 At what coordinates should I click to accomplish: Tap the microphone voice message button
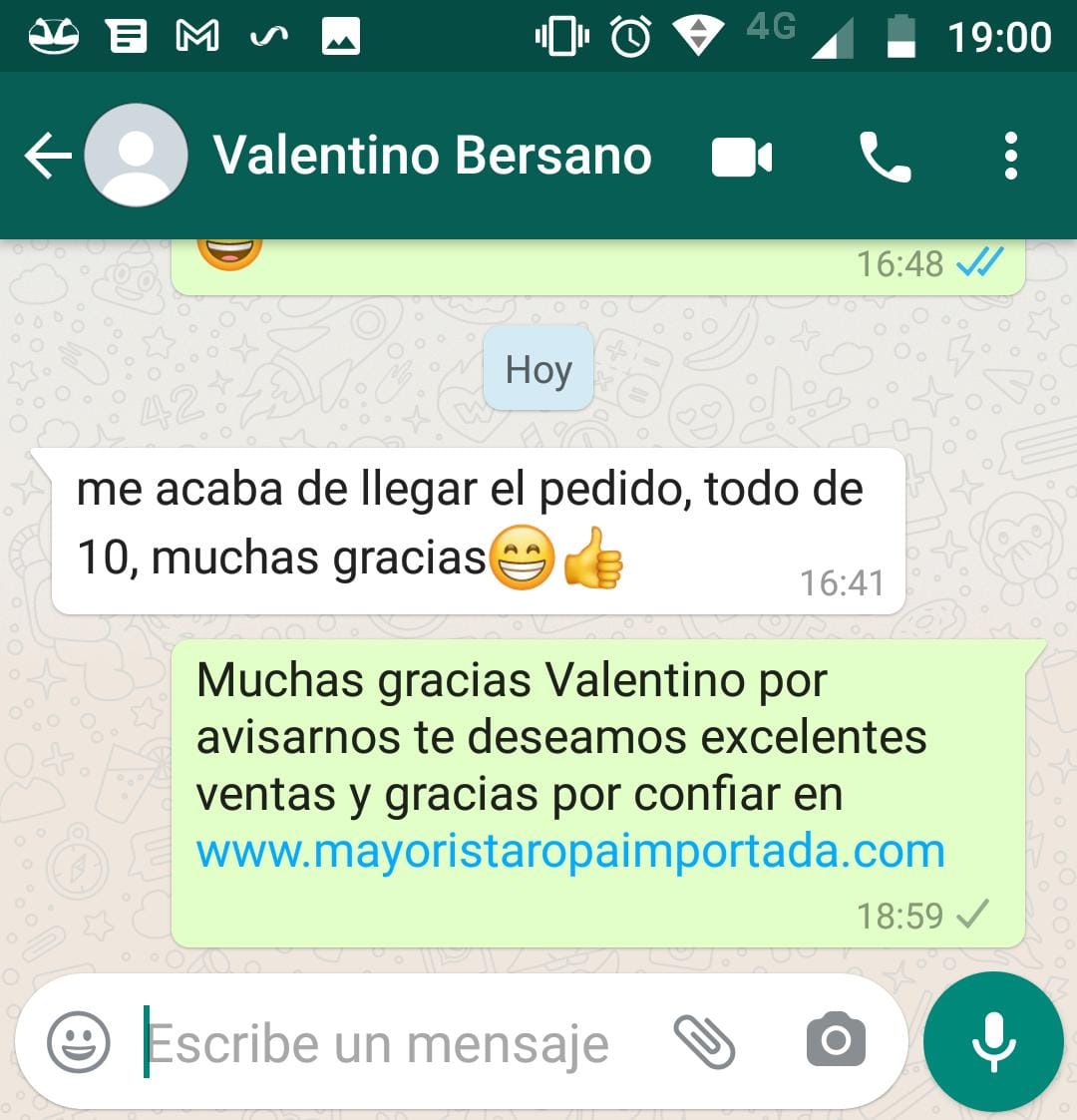(x=993, y=1042)
